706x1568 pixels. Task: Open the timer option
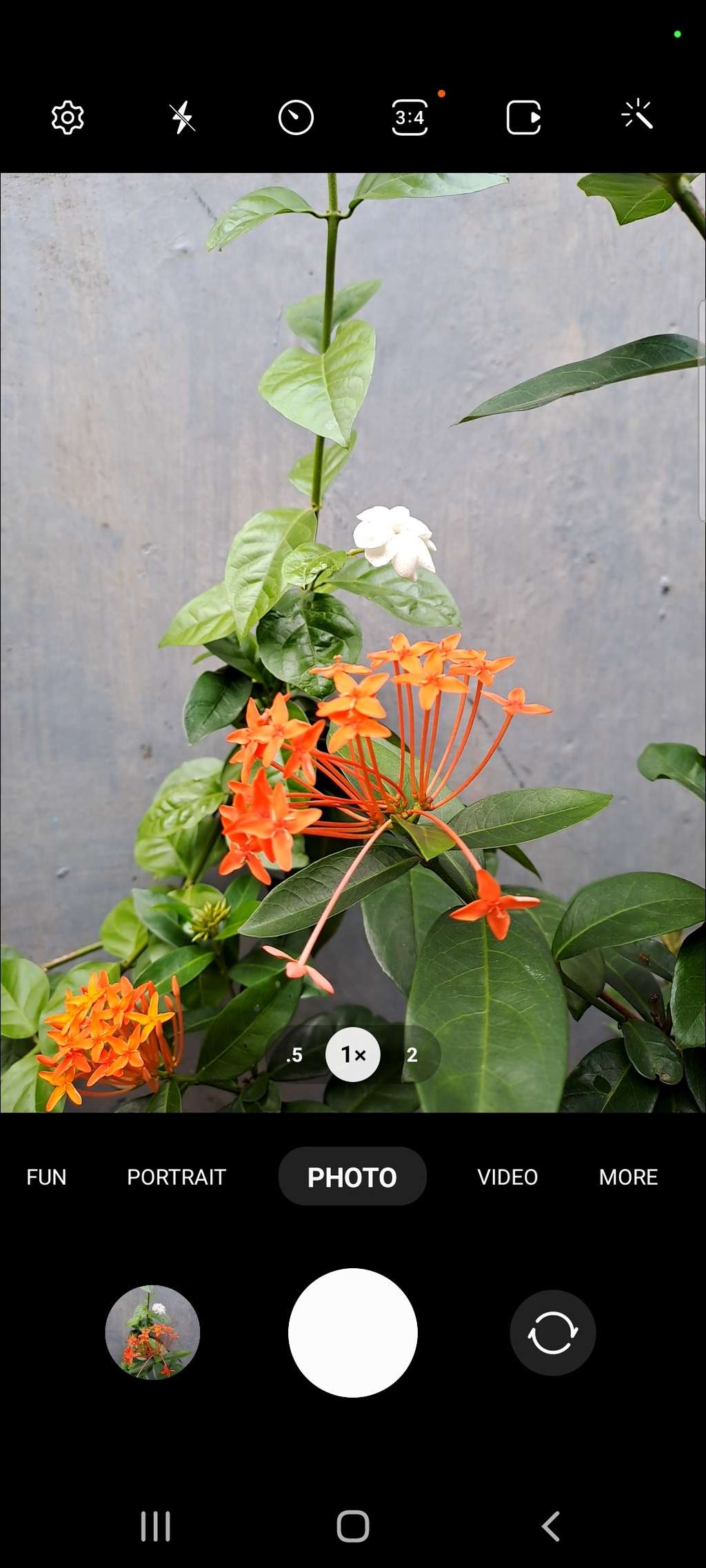pos(296,117)
